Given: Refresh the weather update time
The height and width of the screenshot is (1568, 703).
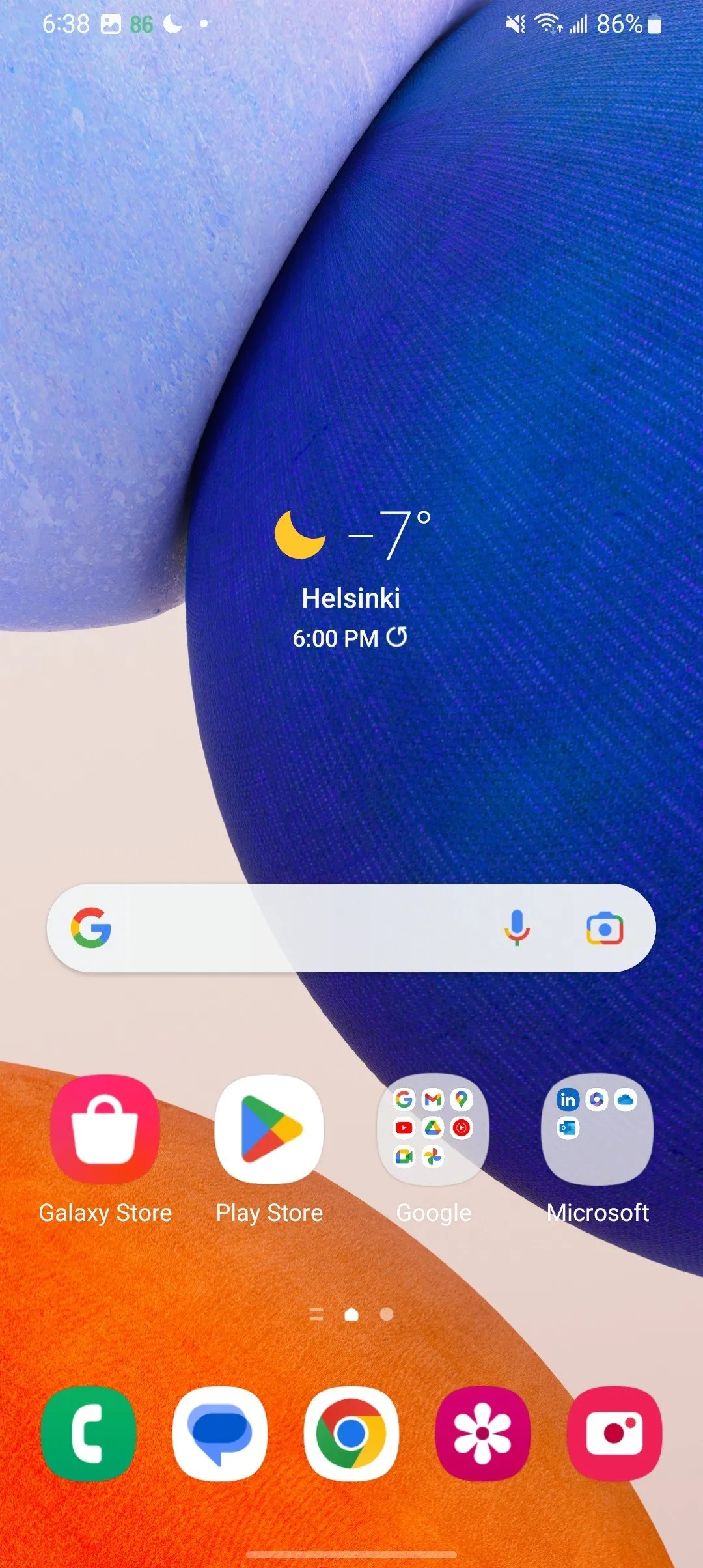Looking at the screenshot, I should point(397,637).
